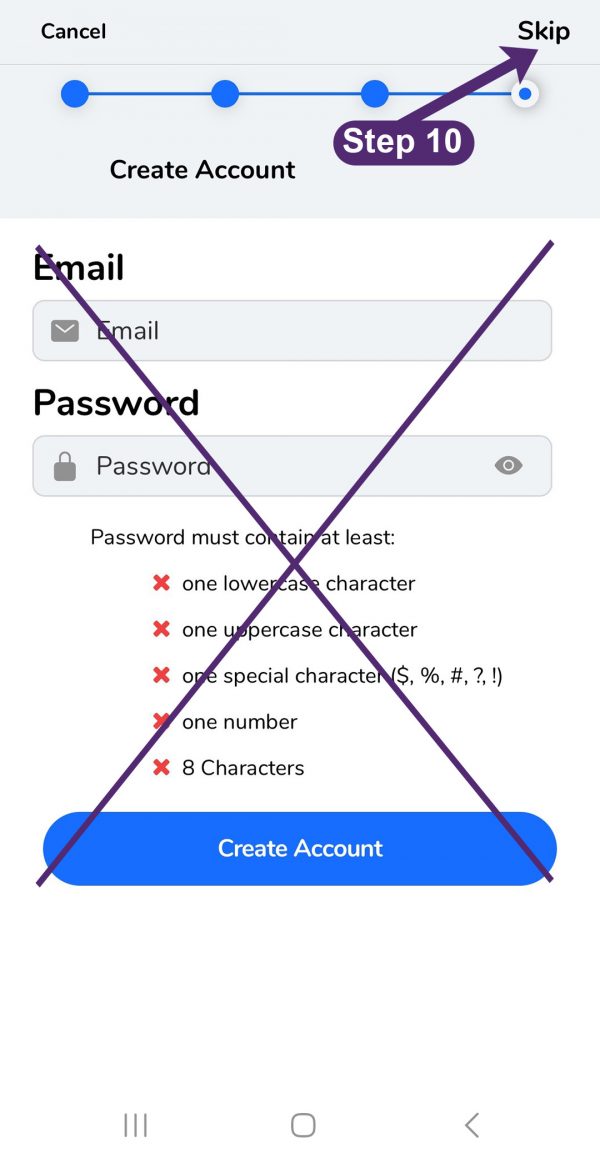The image size is (600, 1163).
Task: Tap Cancel to exit account creation
Action: (73, 31)
